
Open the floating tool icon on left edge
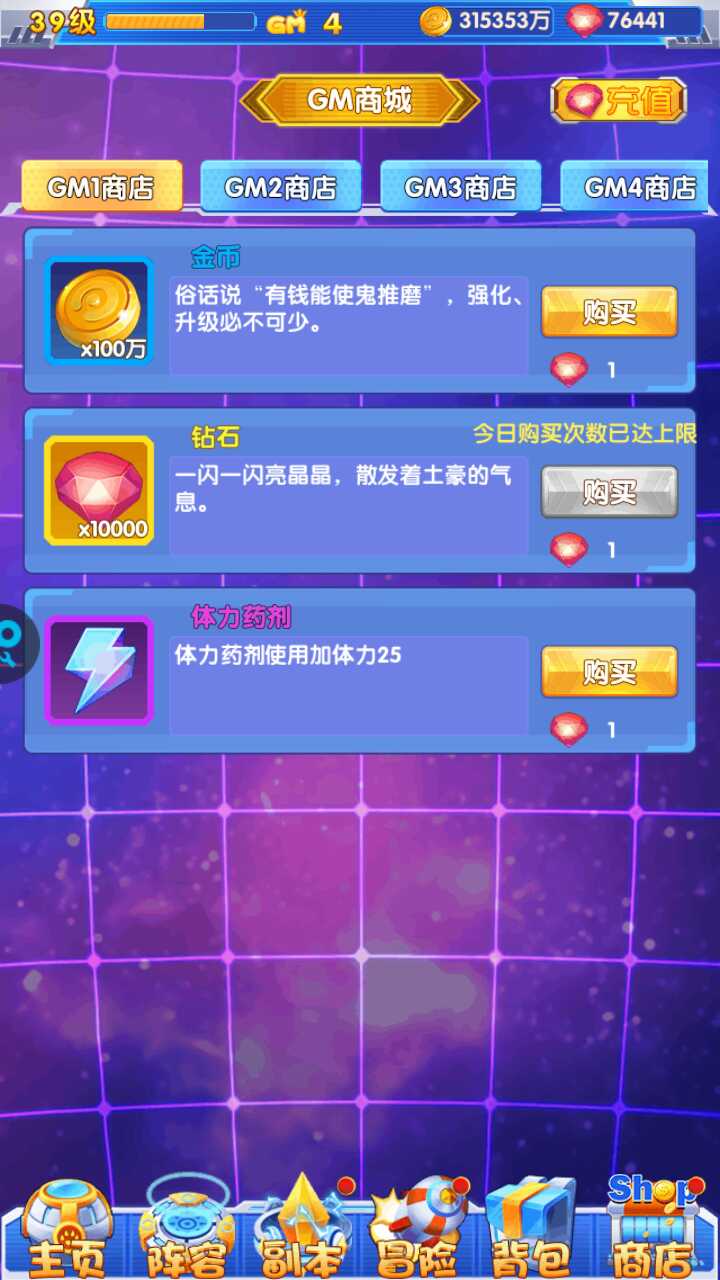(14, 644)
